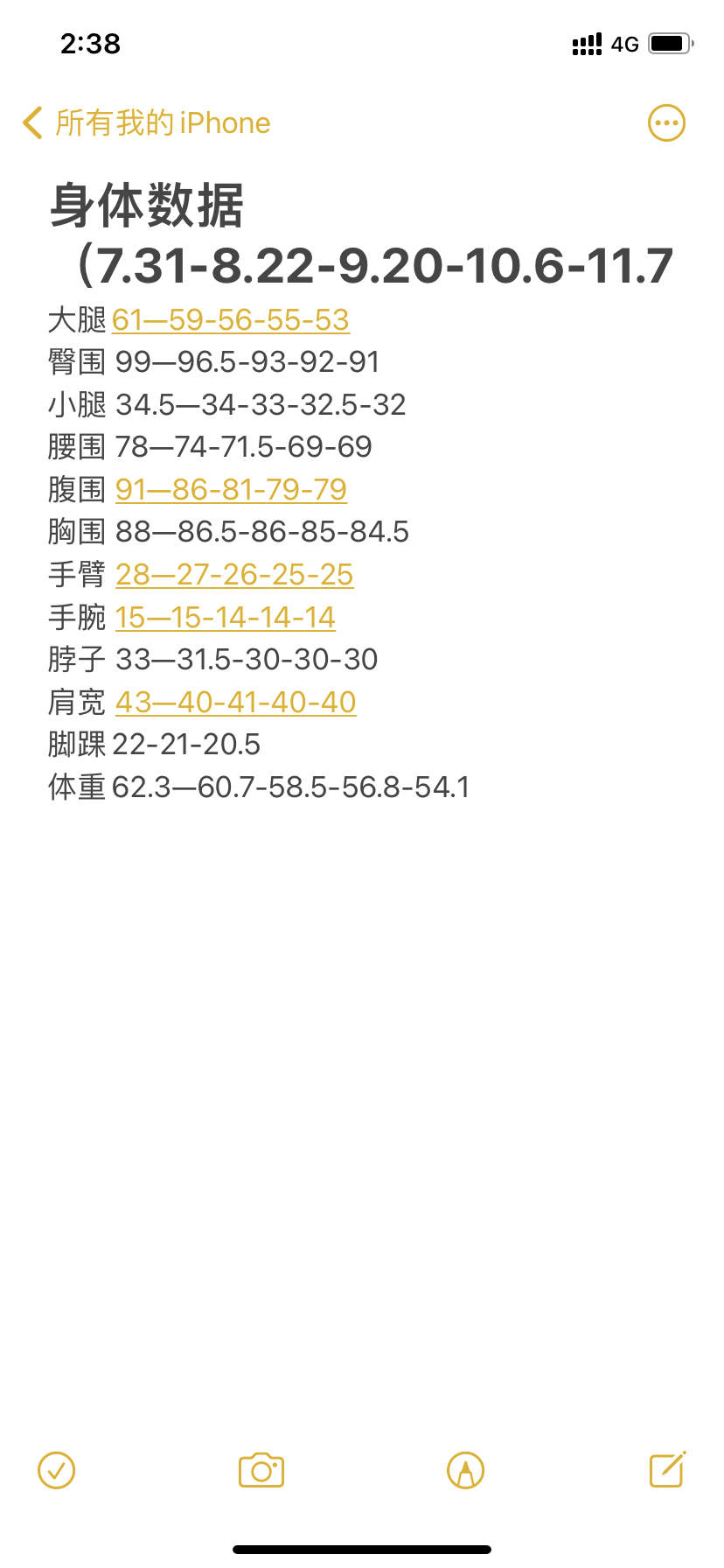
Task: Open the markup pen tool
Action: click(x=465, y=1470)
